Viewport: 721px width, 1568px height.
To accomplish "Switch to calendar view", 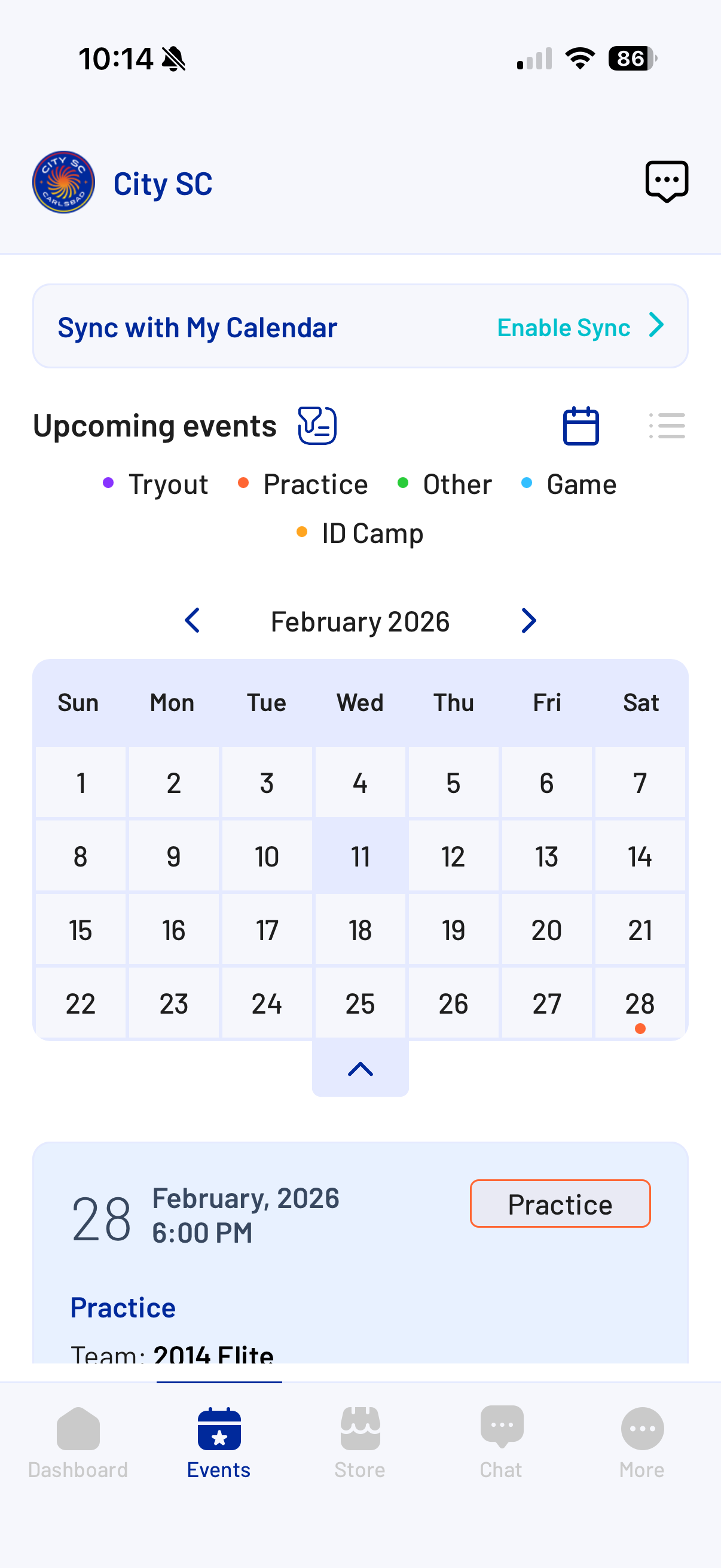I will pos(581,425).
